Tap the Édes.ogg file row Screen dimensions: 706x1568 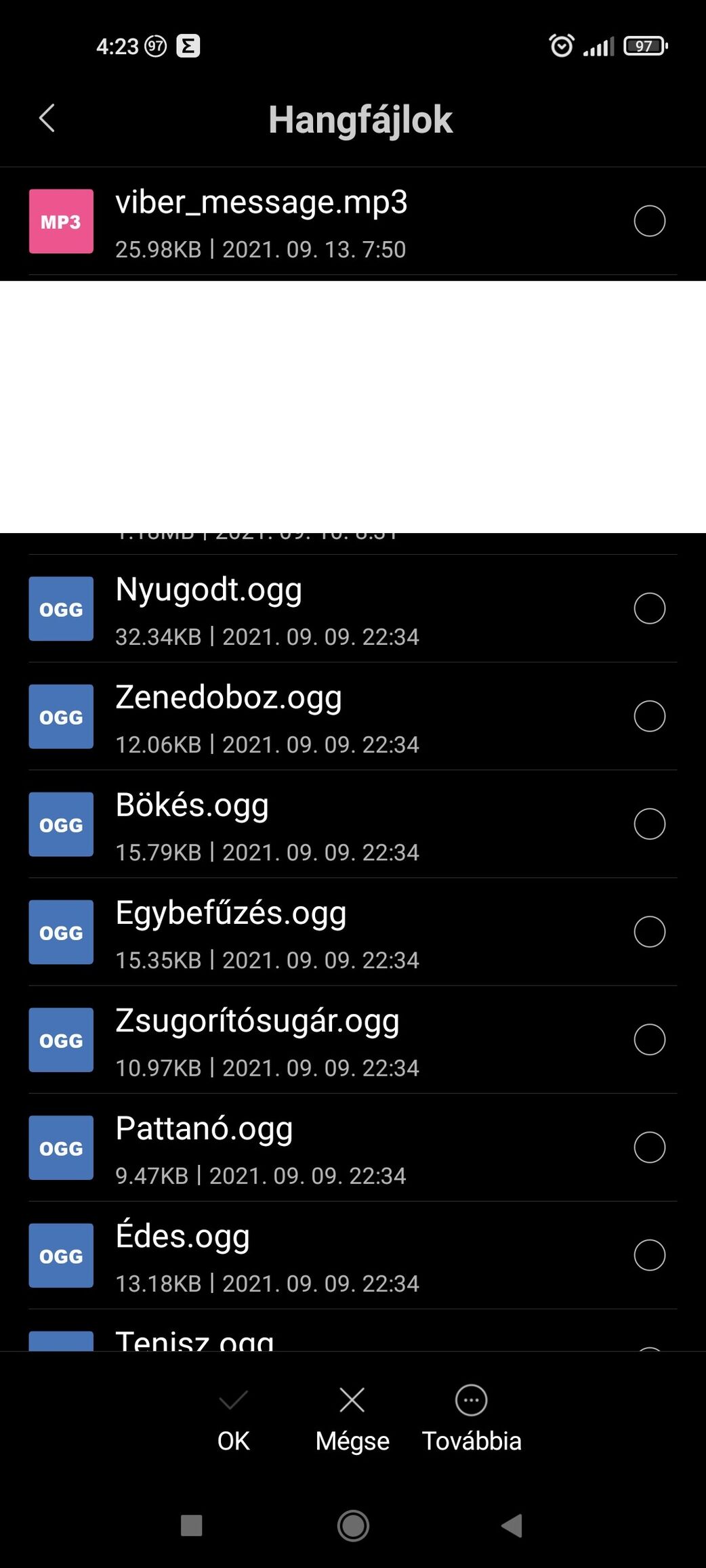(x=353, y=1254)
